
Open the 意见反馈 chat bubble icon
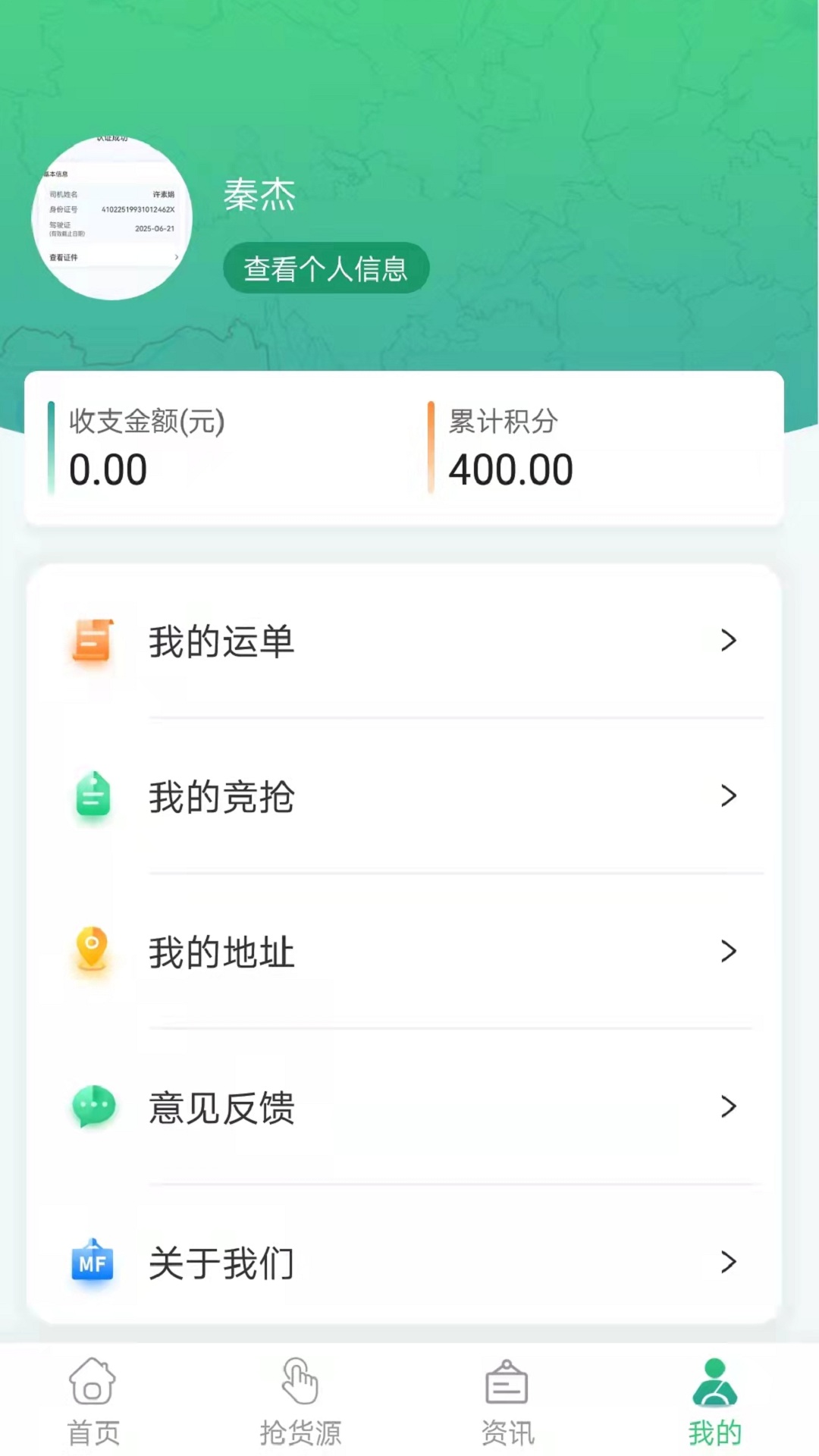coord(93,1108)
